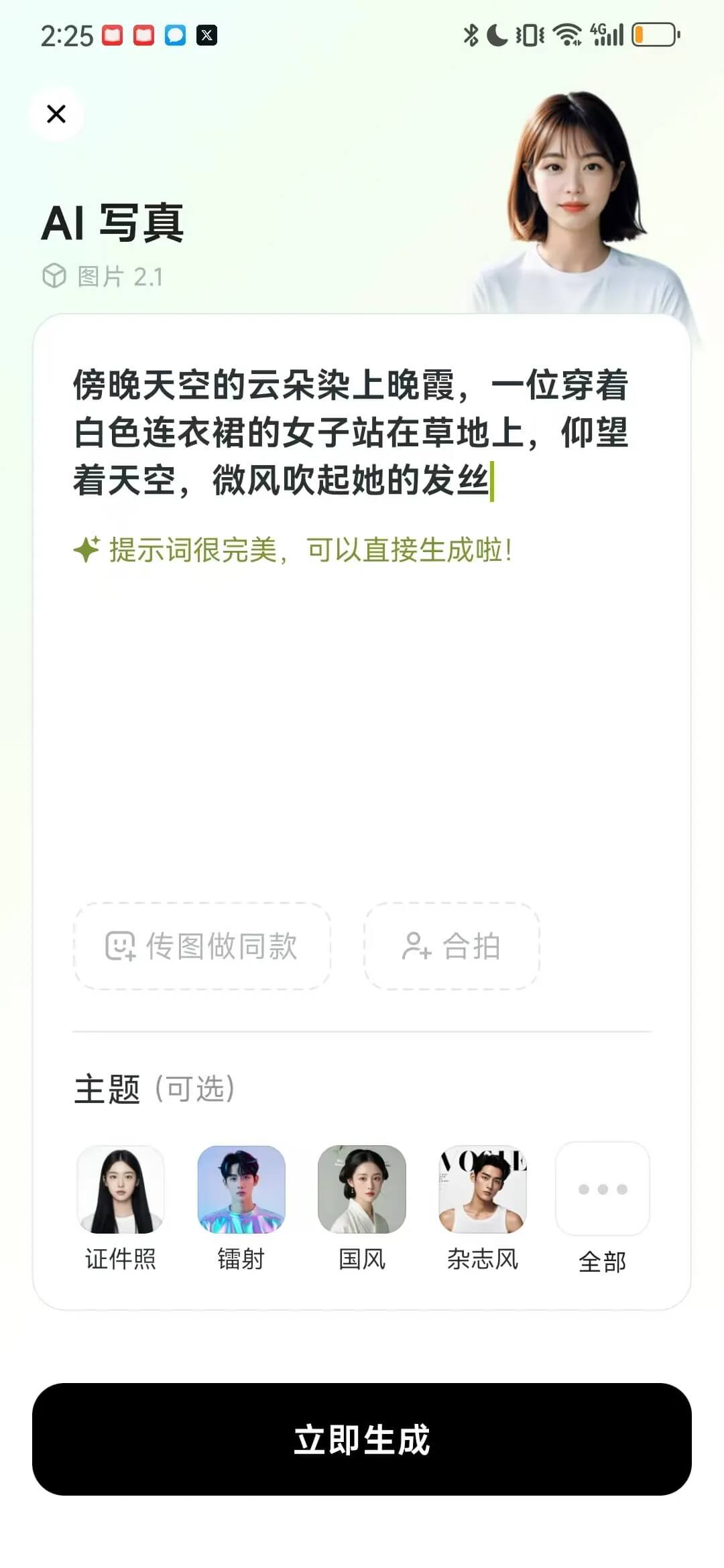
Task: Tap 传图做同款 to upload a reference image
Action: [x=202, y=945]
